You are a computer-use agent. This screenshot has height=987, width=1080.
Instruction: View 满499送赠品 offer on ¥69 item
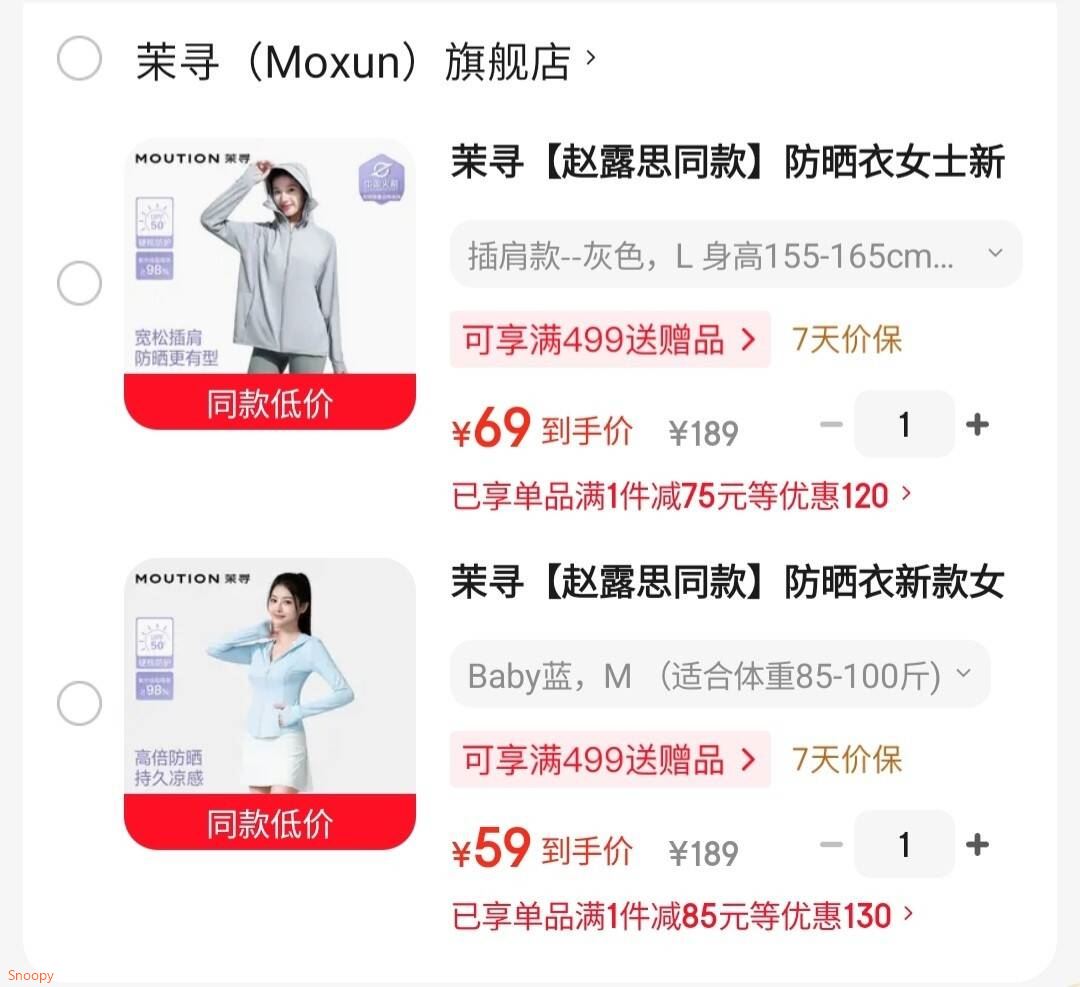(x=609, y=340)
